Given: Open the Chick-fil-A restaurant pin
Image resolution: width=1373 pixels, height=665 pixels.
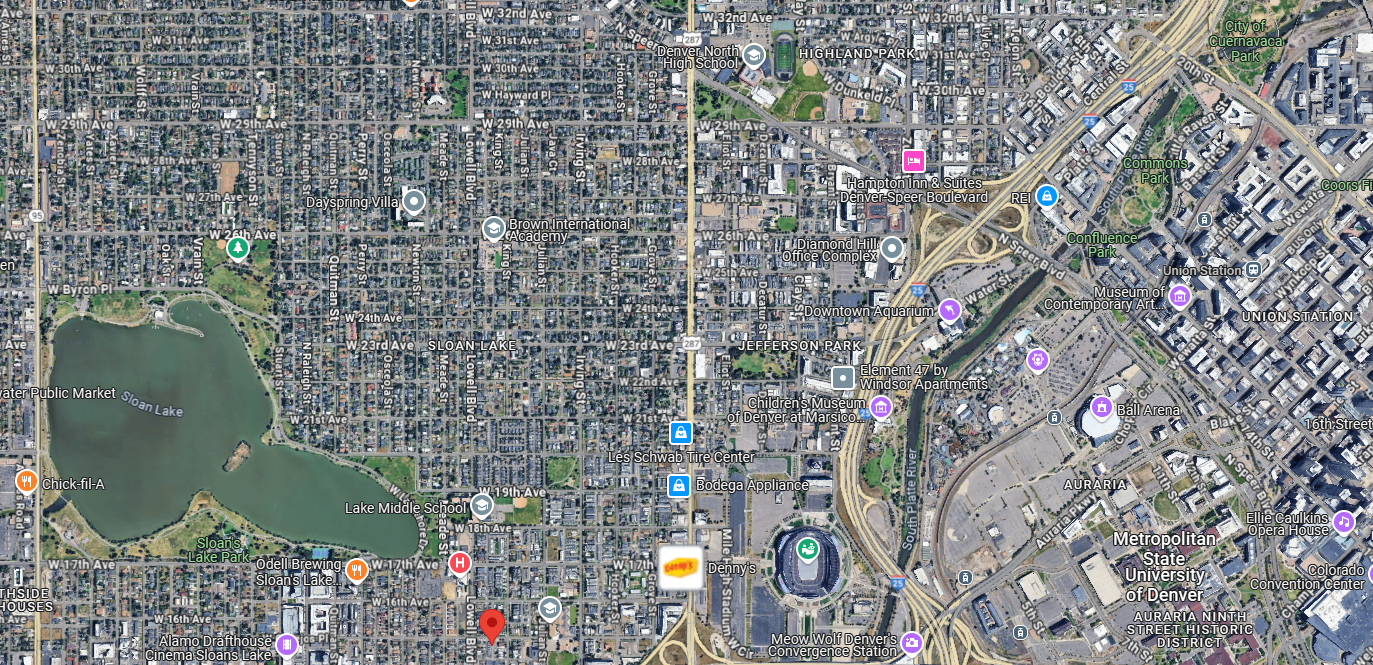Looking at the screenshot, I should (x=27, y=482).
